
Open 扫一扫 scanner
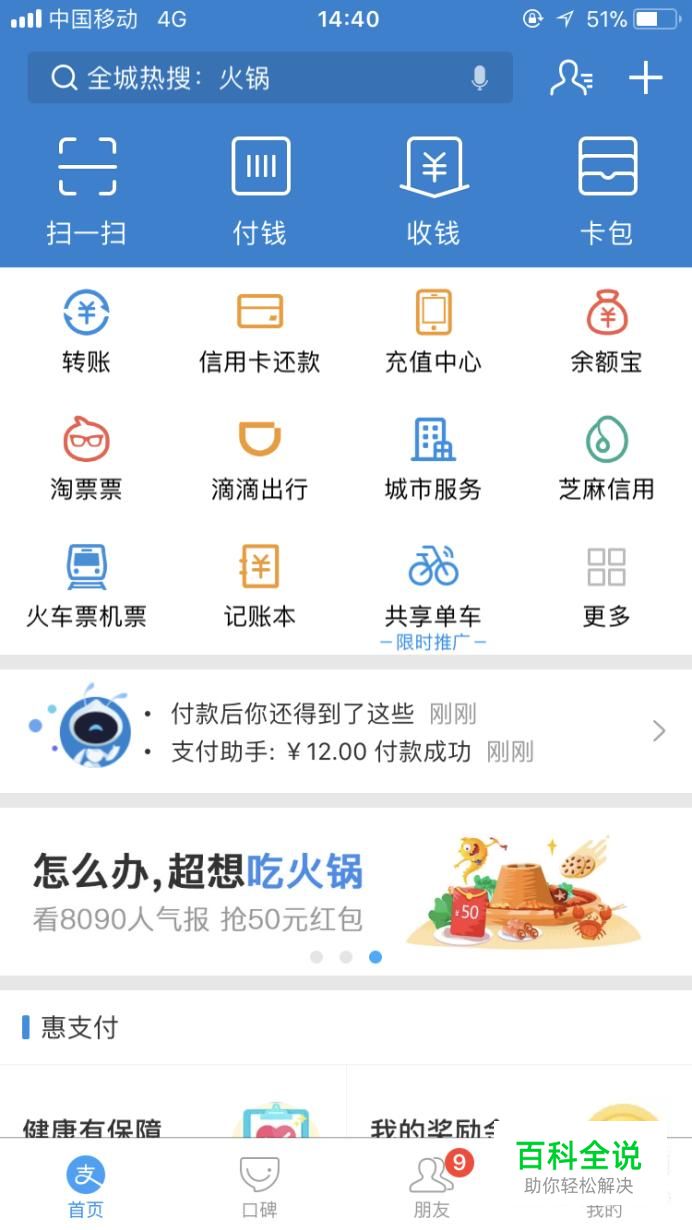87,190
